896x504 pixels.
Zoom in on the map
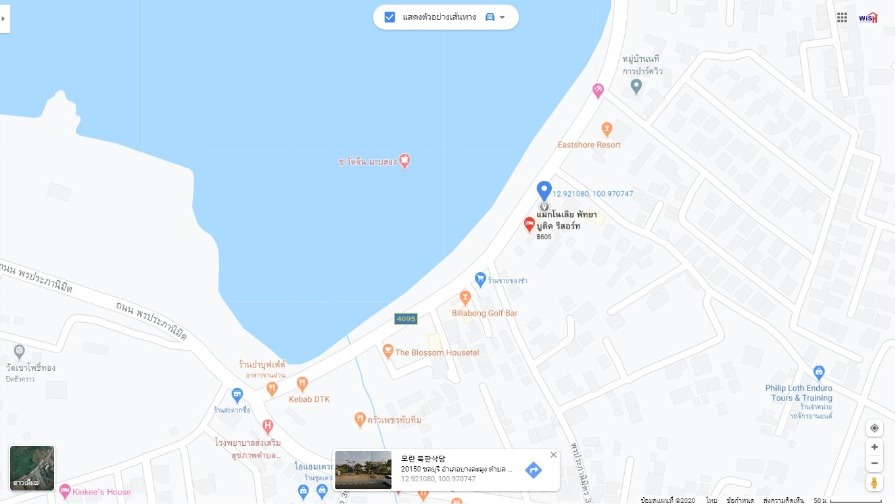click(x=874, y=447)
